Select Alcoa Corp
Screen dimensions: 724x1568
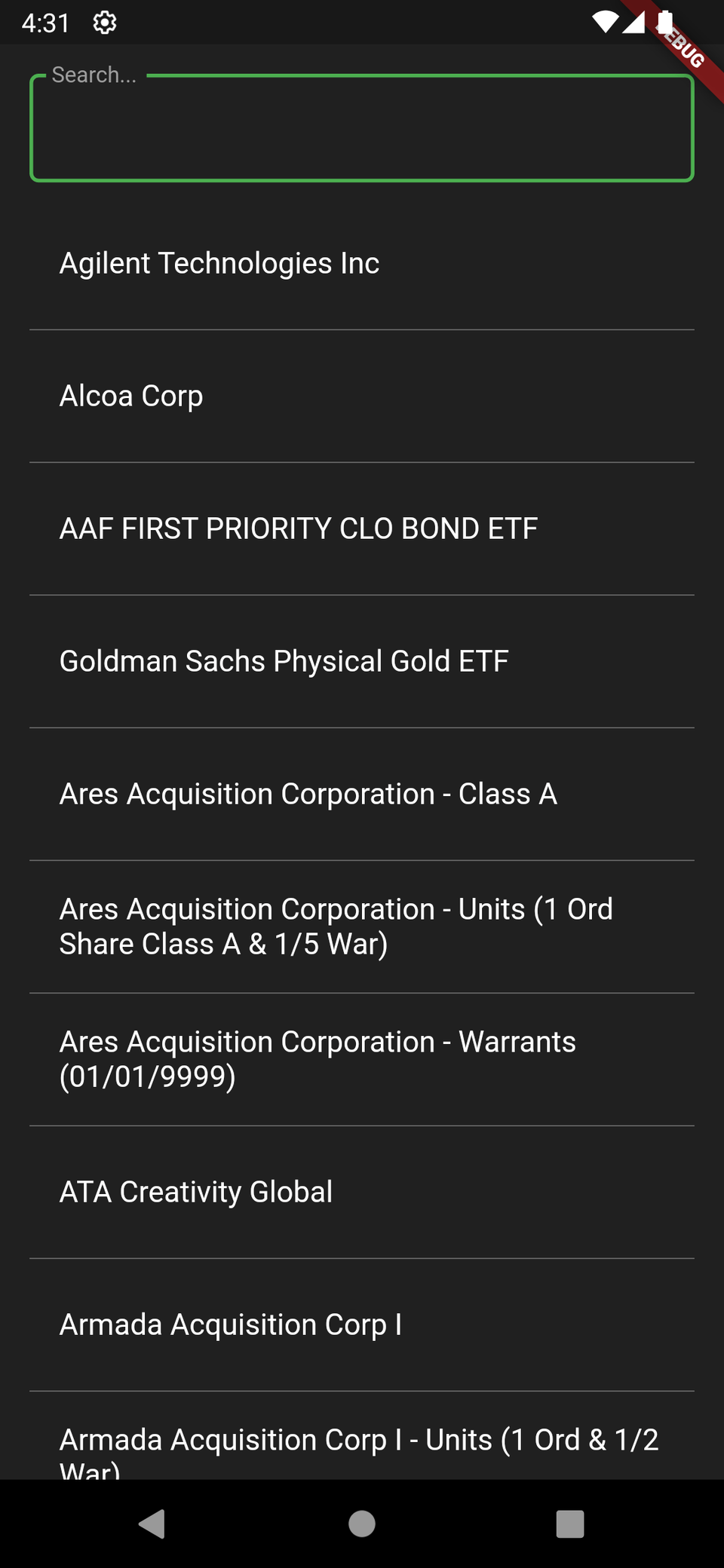pyautogui.click(x=362, y=397)
